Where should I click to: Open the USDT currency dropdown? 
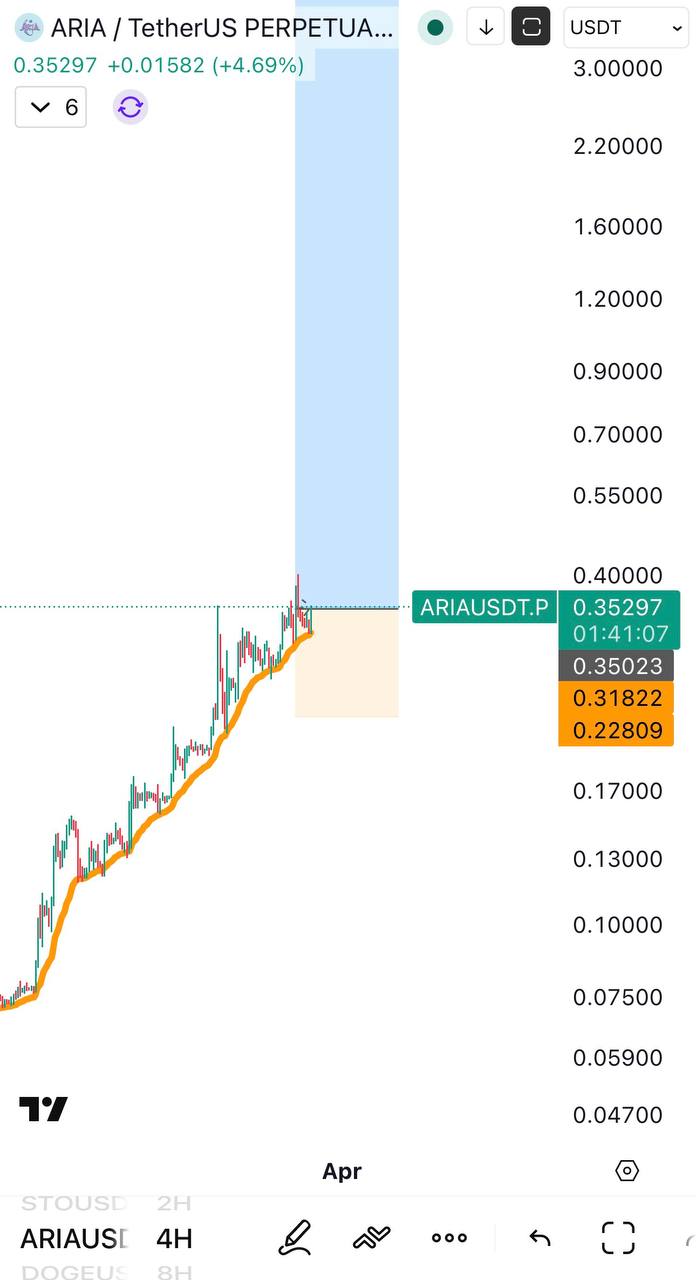tap(626, 28)
